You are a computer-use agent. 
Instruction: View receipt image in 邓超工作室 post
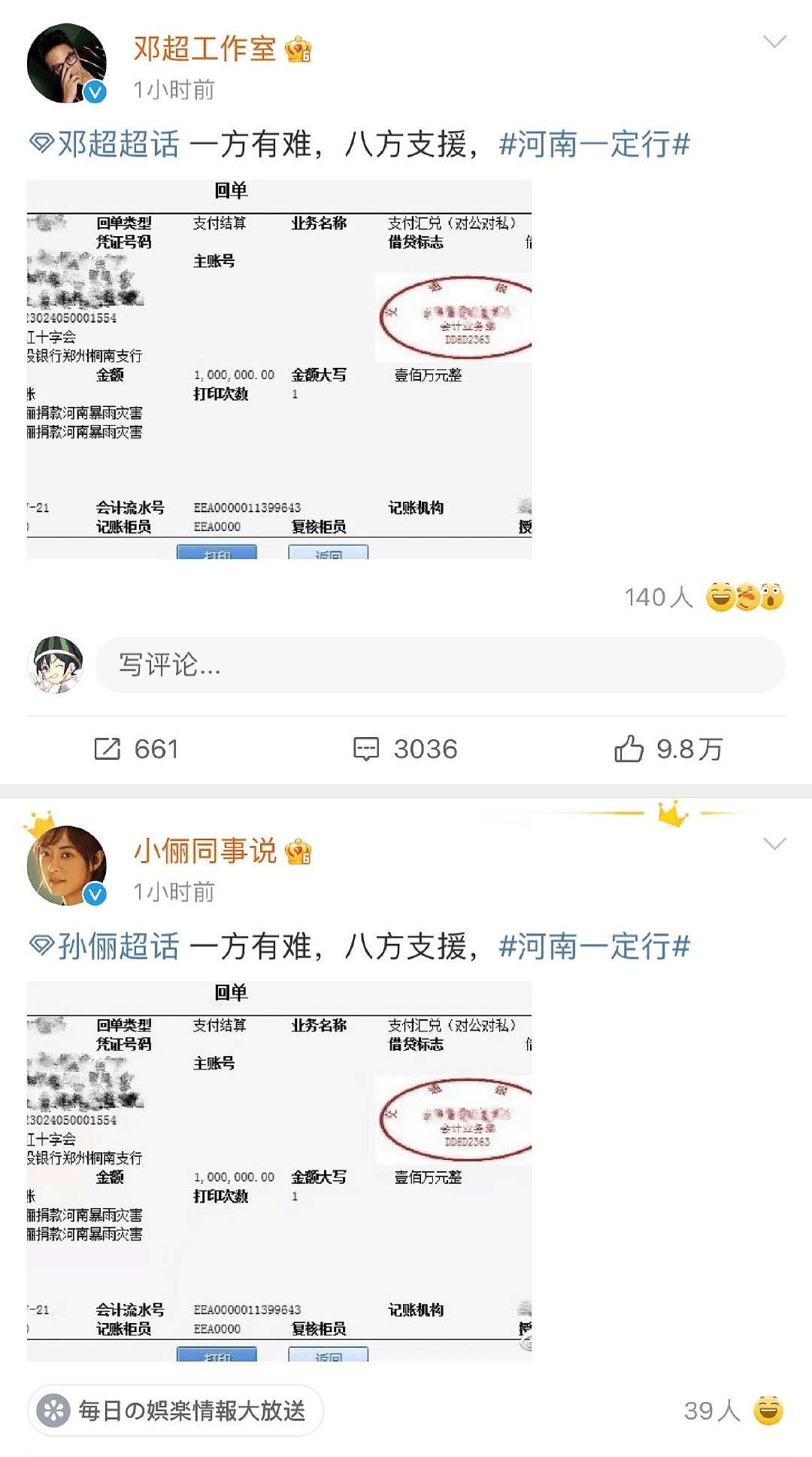[279, 369]
